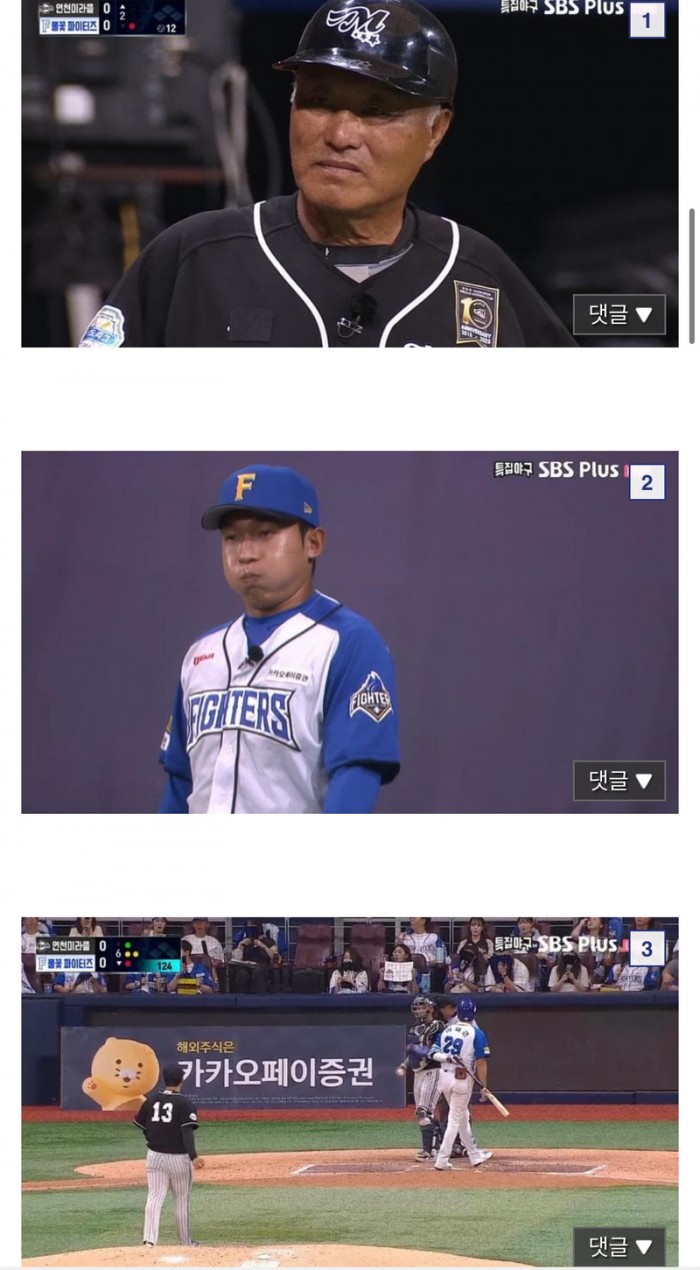Expand the 댓글 dropdown on image 1

(619, 315)
